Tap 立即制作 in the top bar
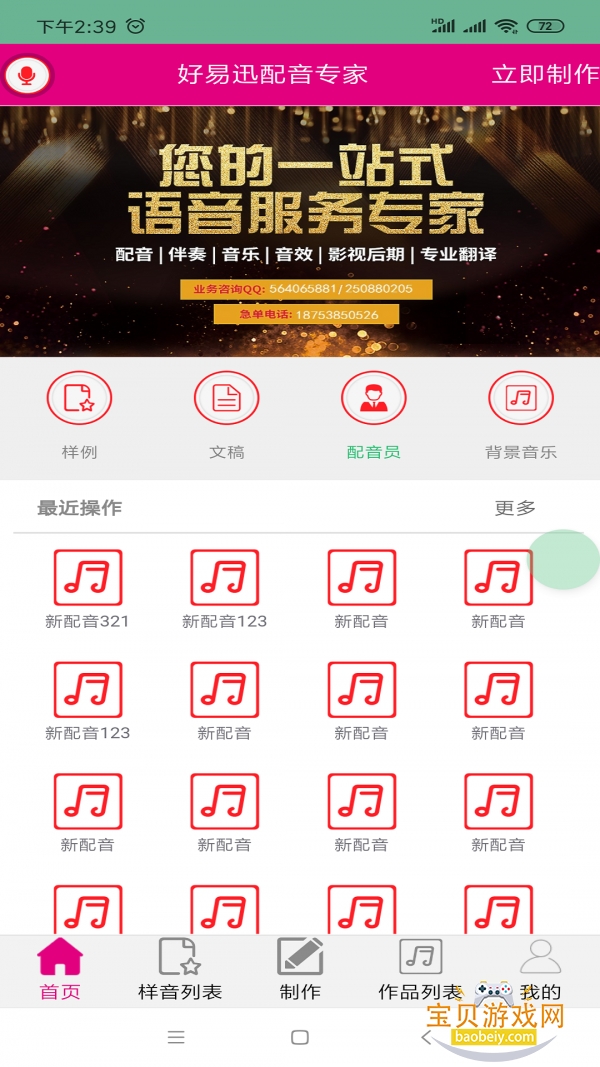600x1067 pixels. pos(544,75)
